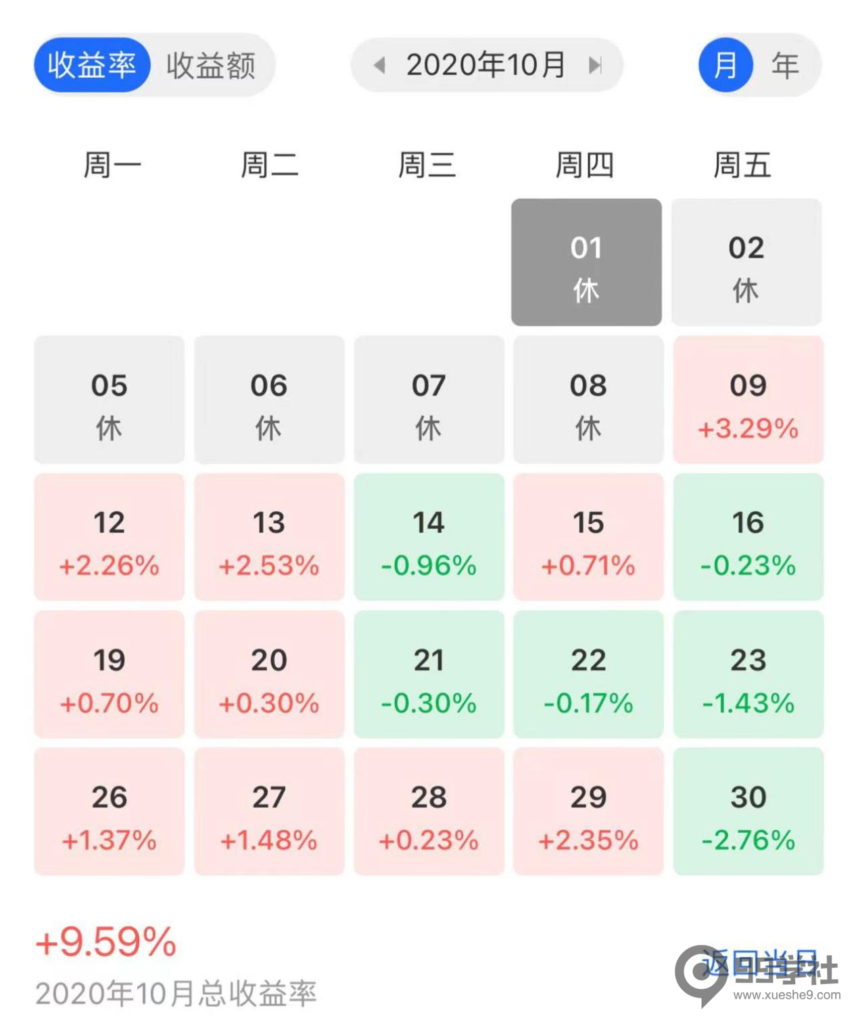Switch to 收益额 (profit amount) view

pyautogui.click(x=211, y=64)
